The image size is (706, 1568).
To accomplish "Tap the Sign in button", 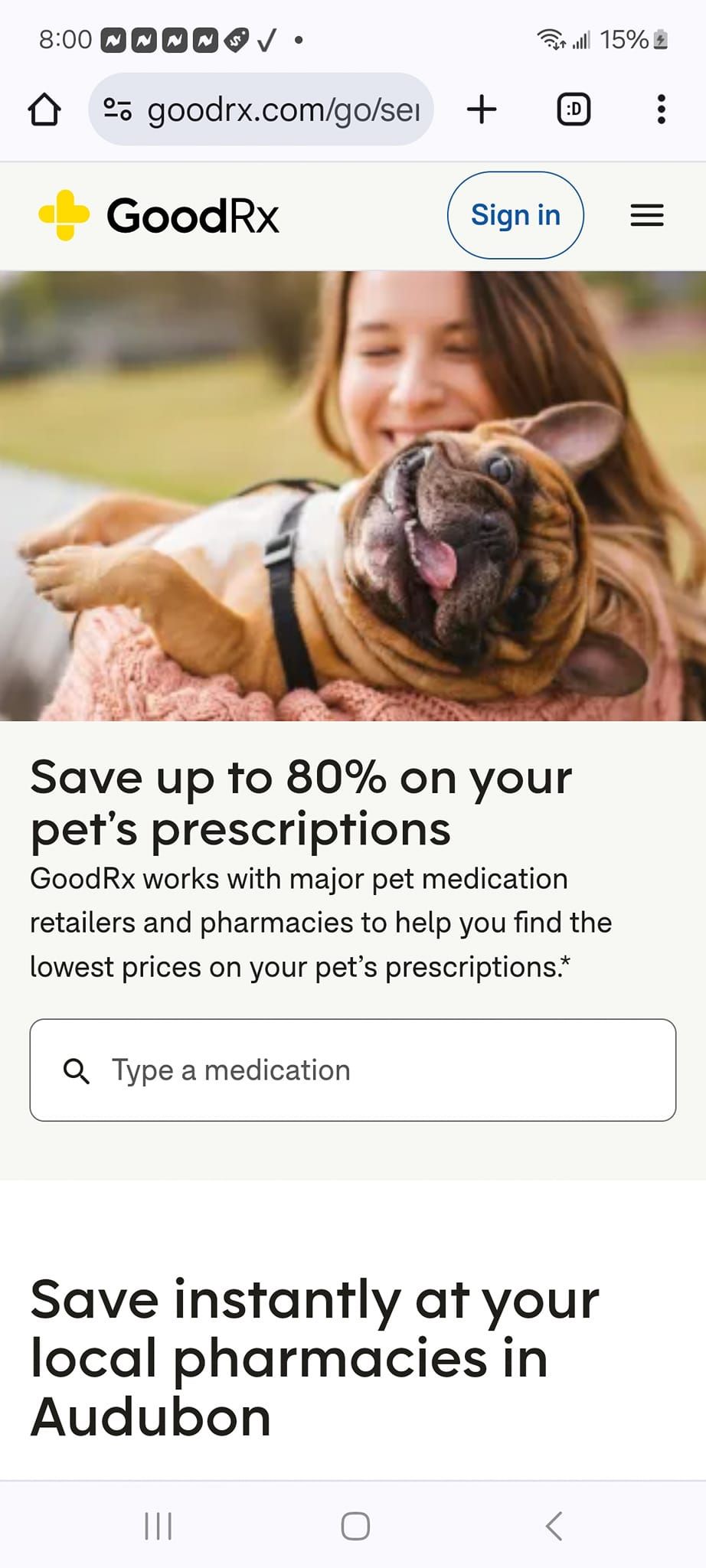I will 515,215.
